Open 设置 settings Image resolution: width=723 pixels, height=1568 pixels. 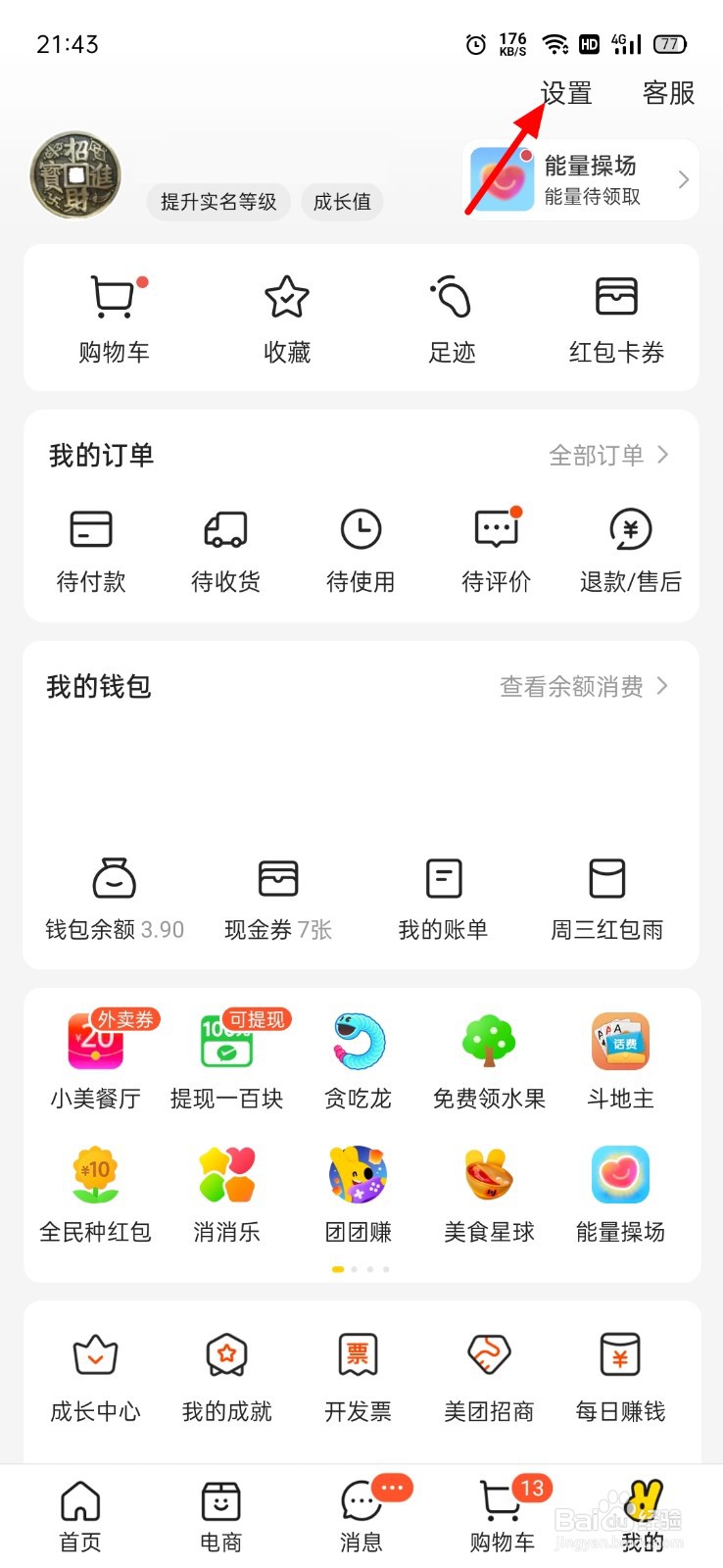[566, 94]
